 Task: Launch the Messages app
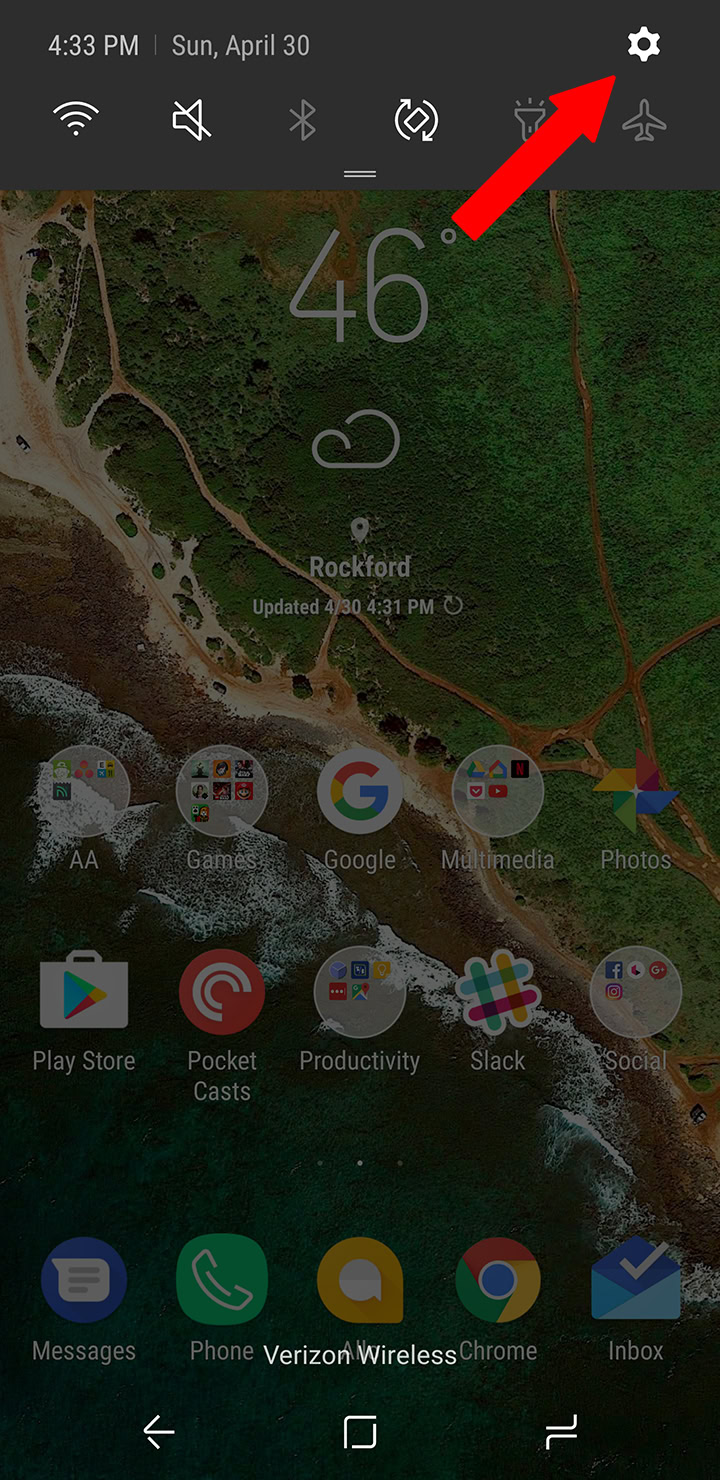84,1281
